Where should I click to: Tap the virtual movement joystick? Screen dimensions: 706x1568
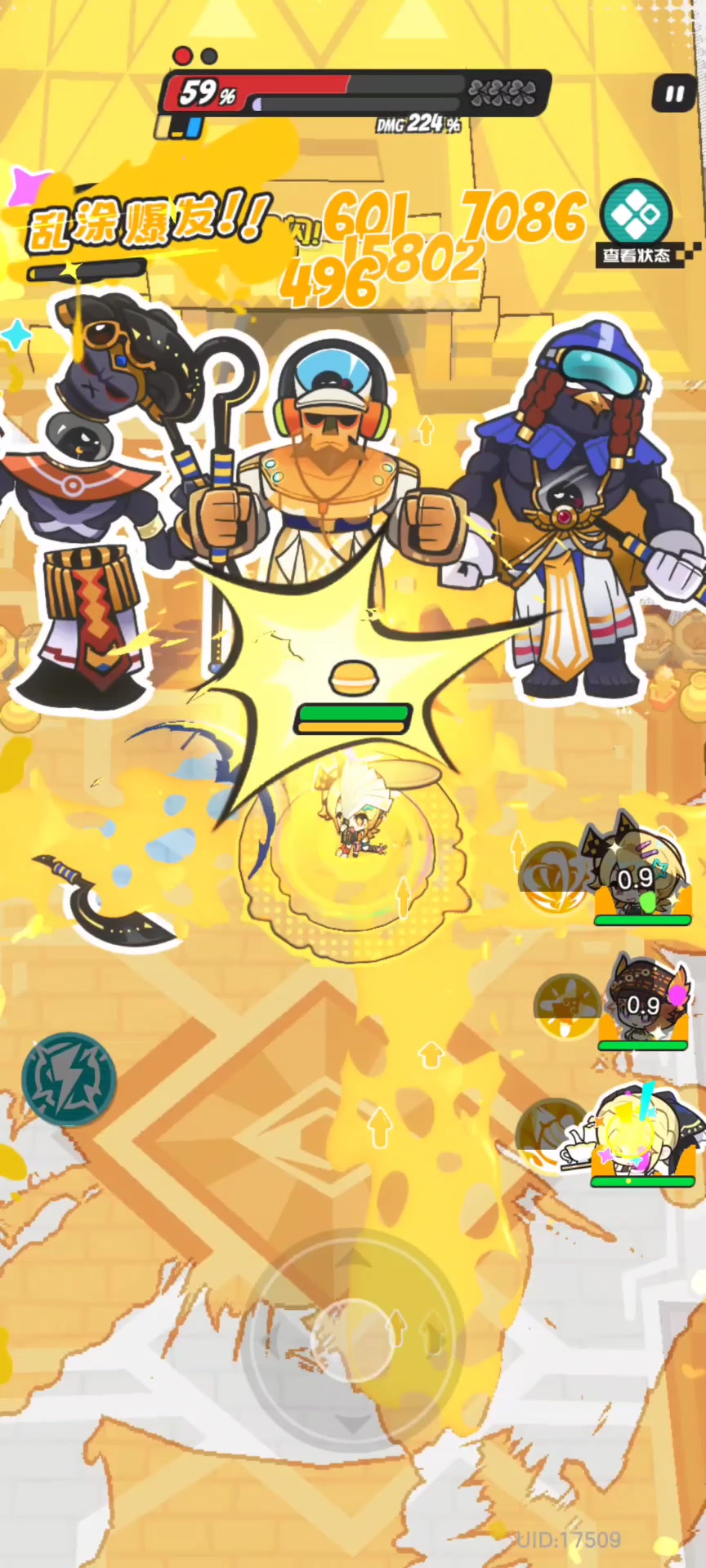(x=353, y=1339)
